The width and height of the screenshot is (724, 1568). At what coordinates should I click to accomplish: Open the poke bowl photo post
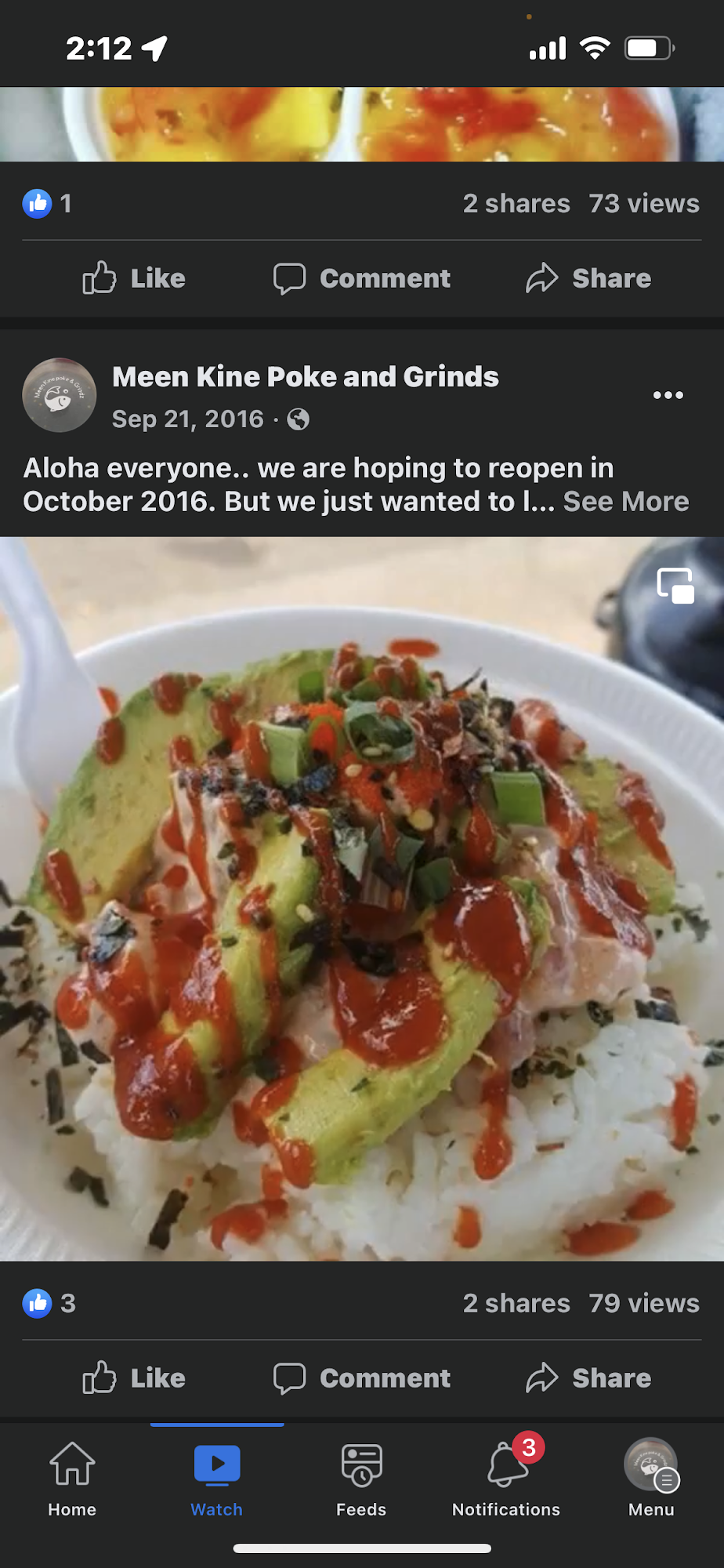[x=362, y=898]
